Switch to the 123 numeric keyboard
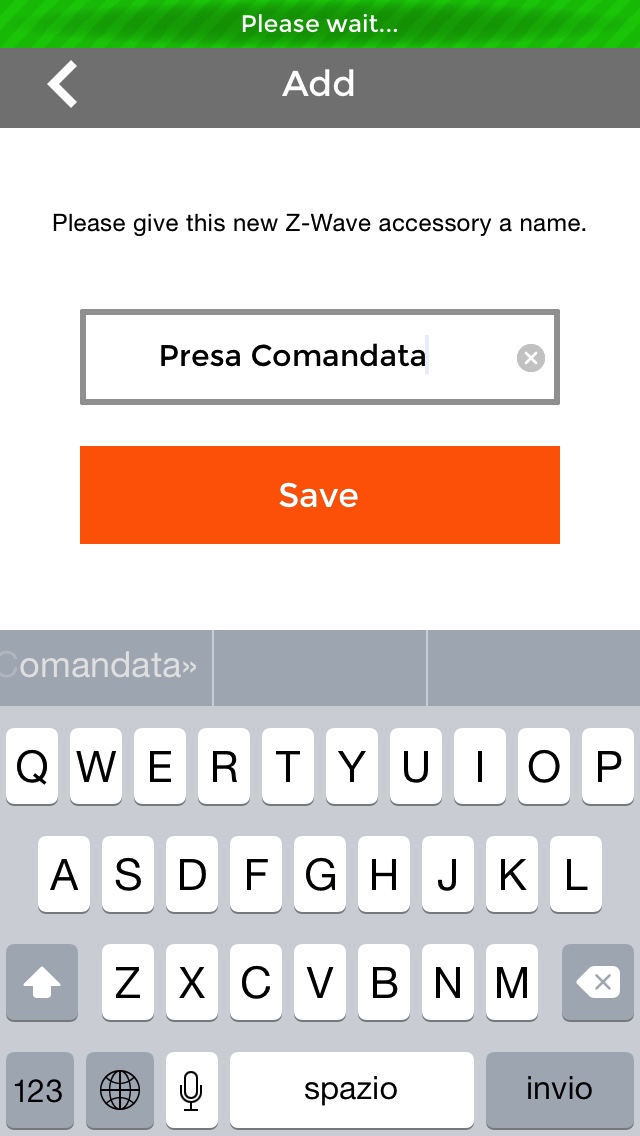The height and width of the screenshot is (1136, 640). coord(39,1089)
